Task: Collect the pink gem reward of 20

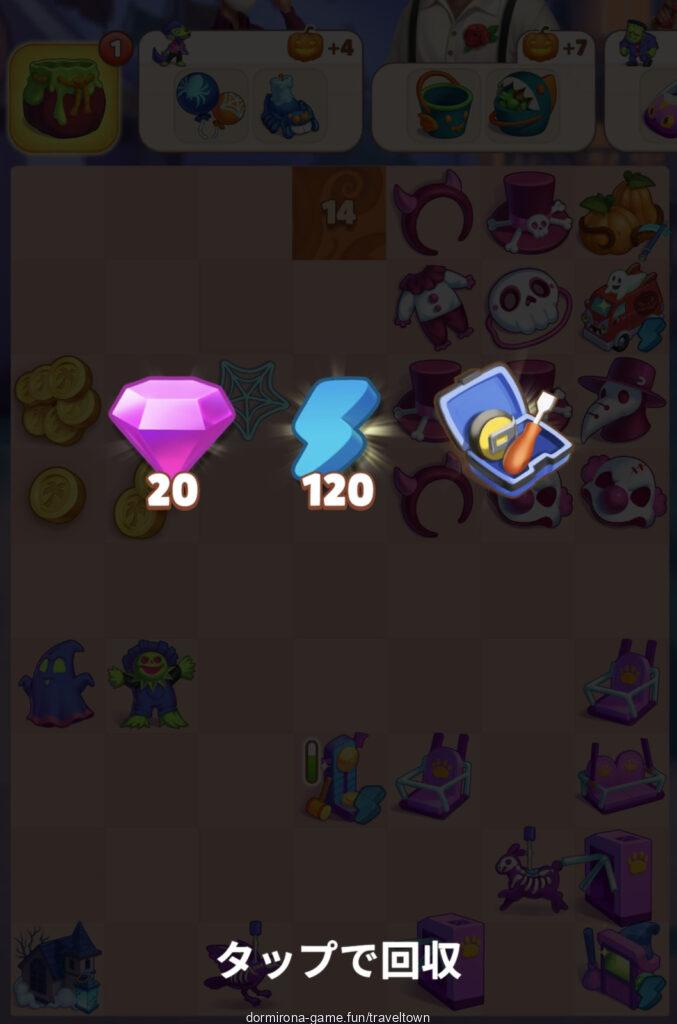Action: point(171,428)
